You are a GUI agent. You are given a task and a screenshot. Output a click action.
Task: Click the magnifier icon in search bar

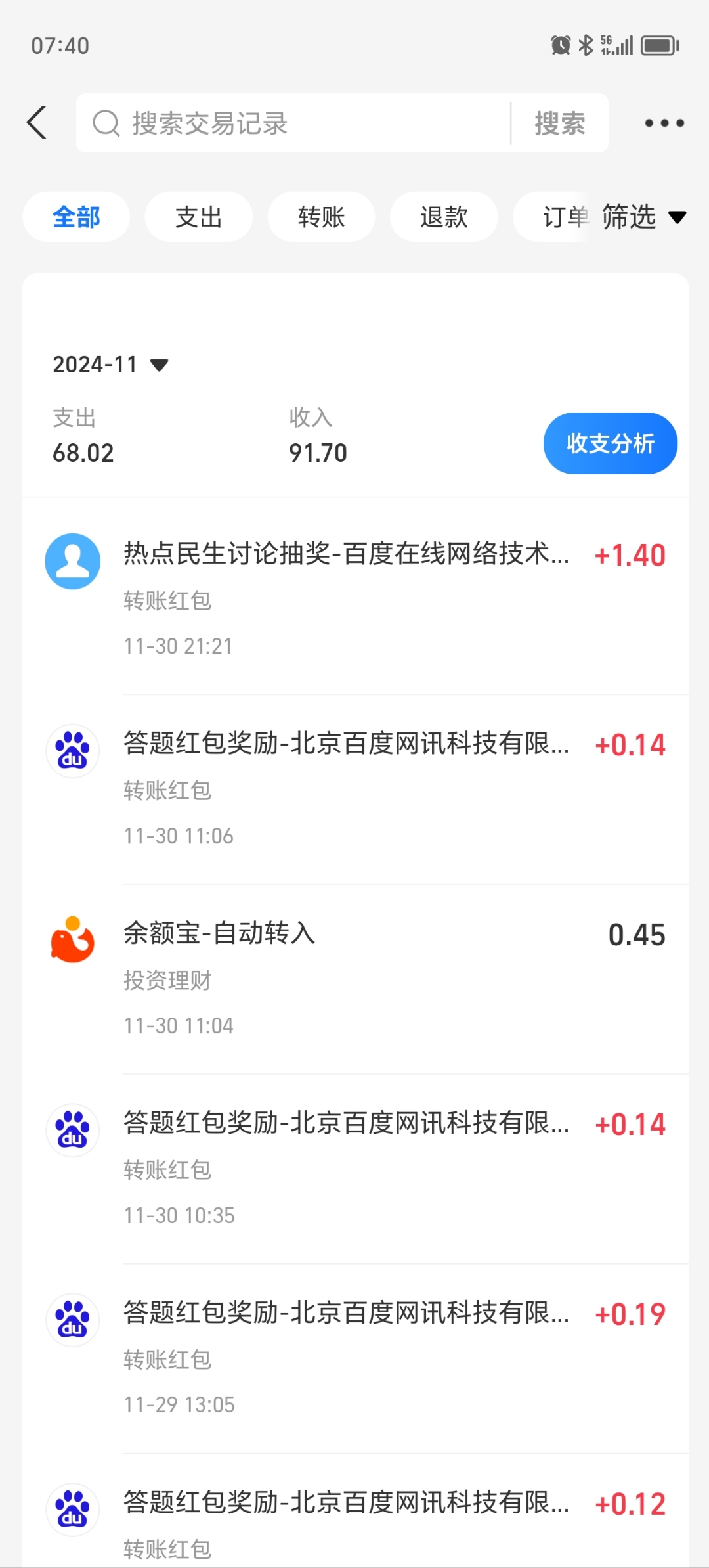105,122
